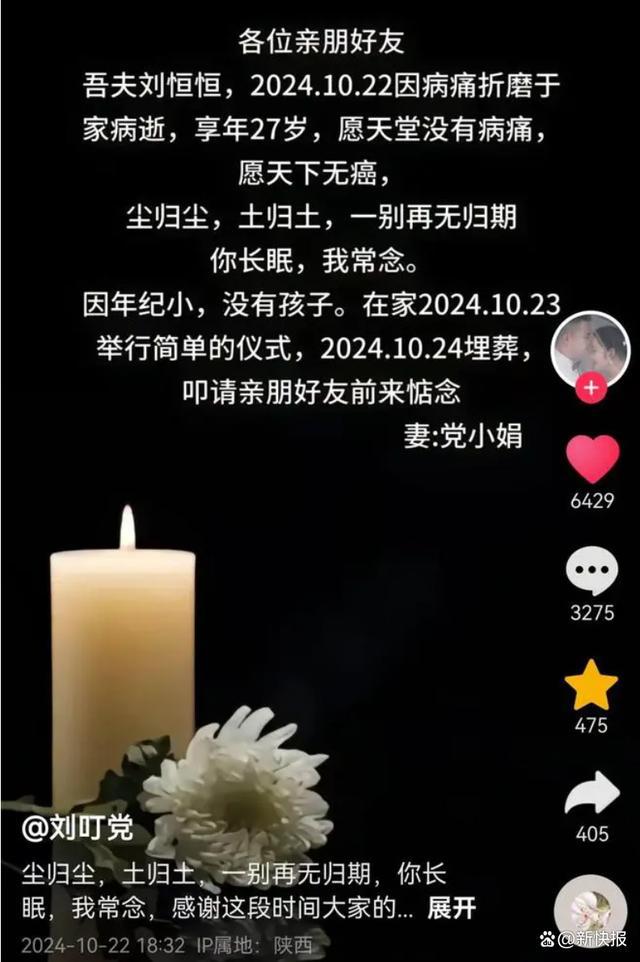Share this video with the arrow icon
The image size is (640, 962).
tap(592, 794)
